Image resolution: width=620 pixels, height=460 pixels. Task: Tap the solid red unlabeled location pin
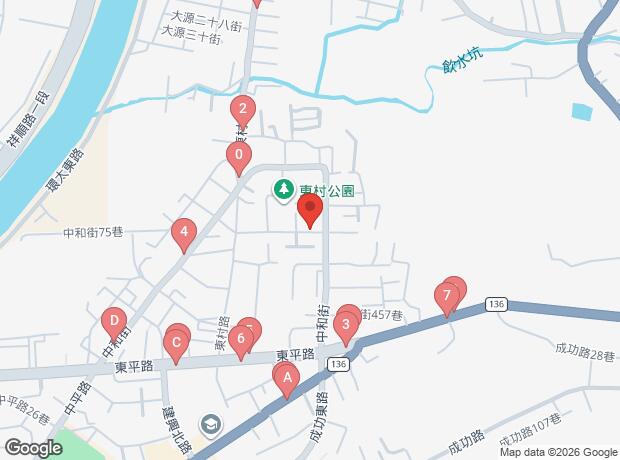pyautogui.click(x=310, y=210)
